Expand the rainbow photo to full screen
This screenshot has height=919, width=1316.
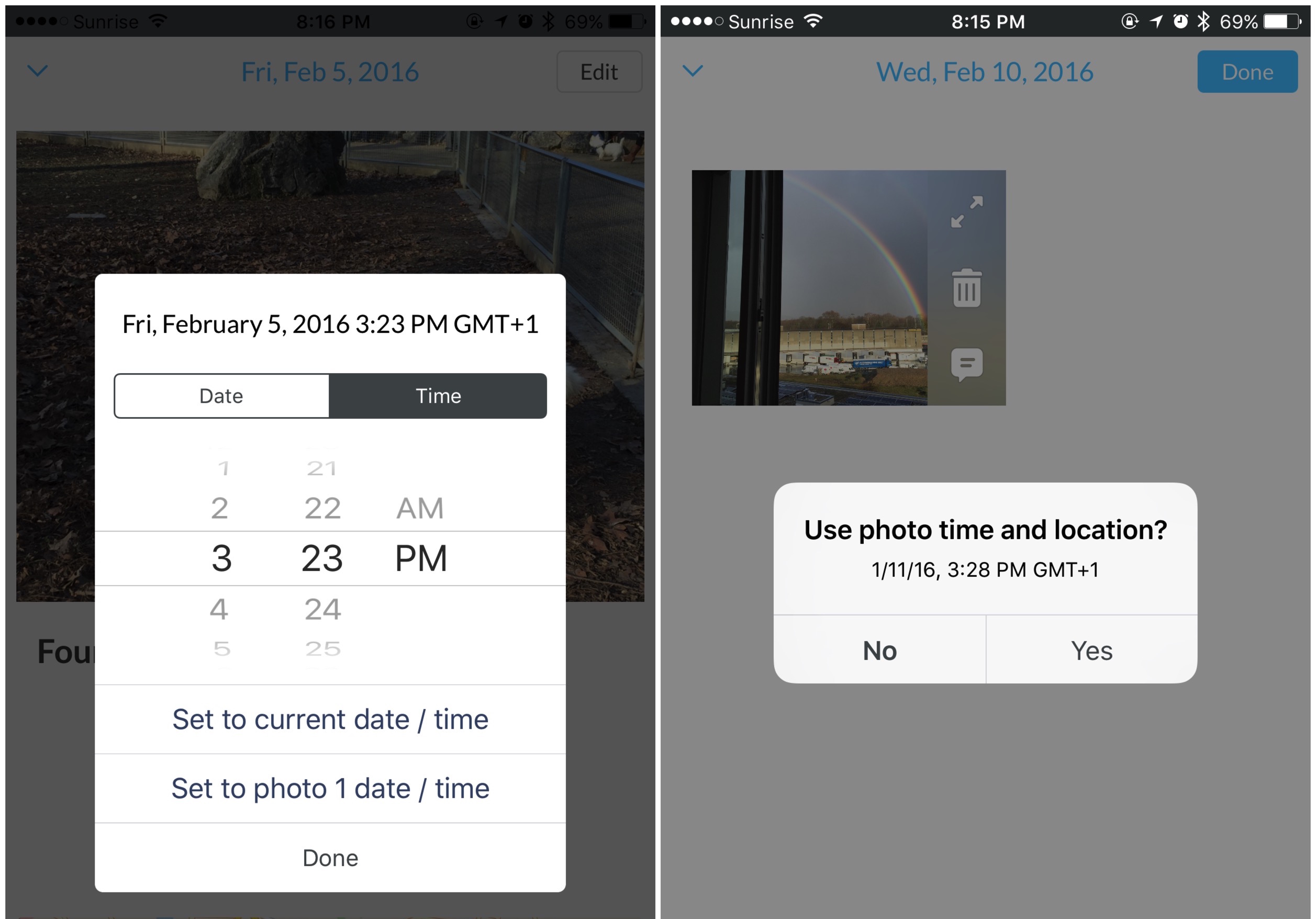(x=967, y=211)
